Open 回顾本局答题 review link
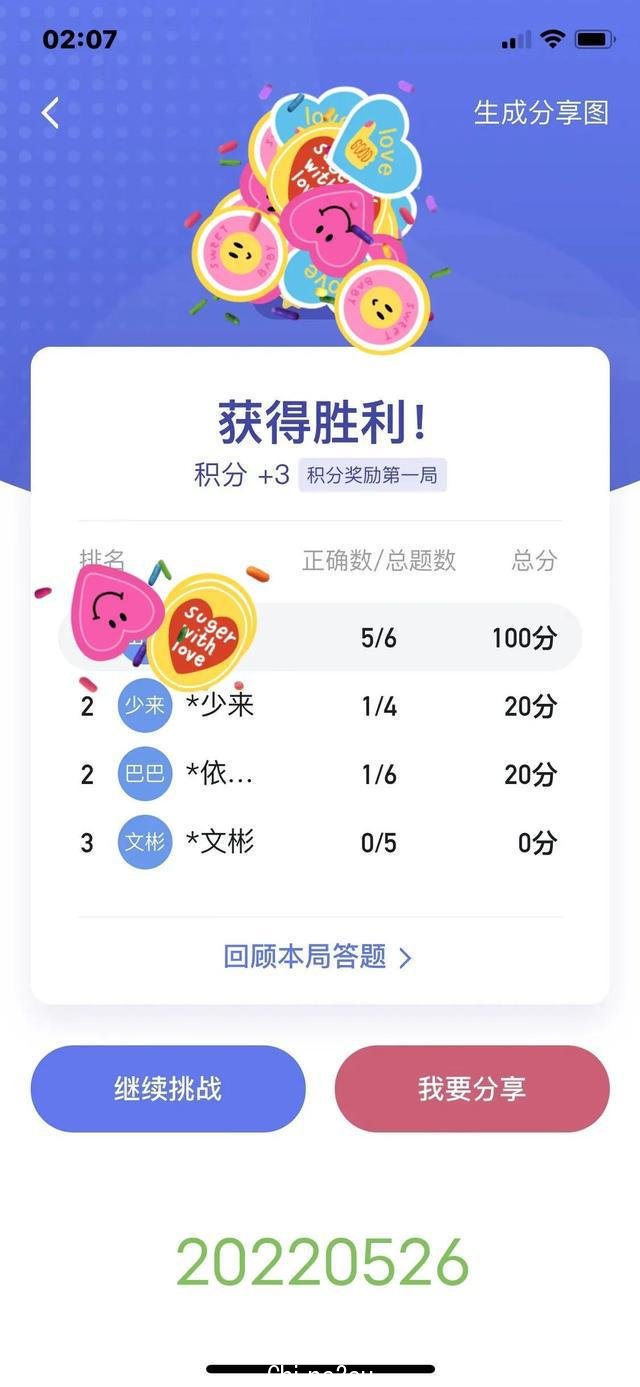This screenshot has height=1387, width=640. pyautogui.click(x=318, y=957)
